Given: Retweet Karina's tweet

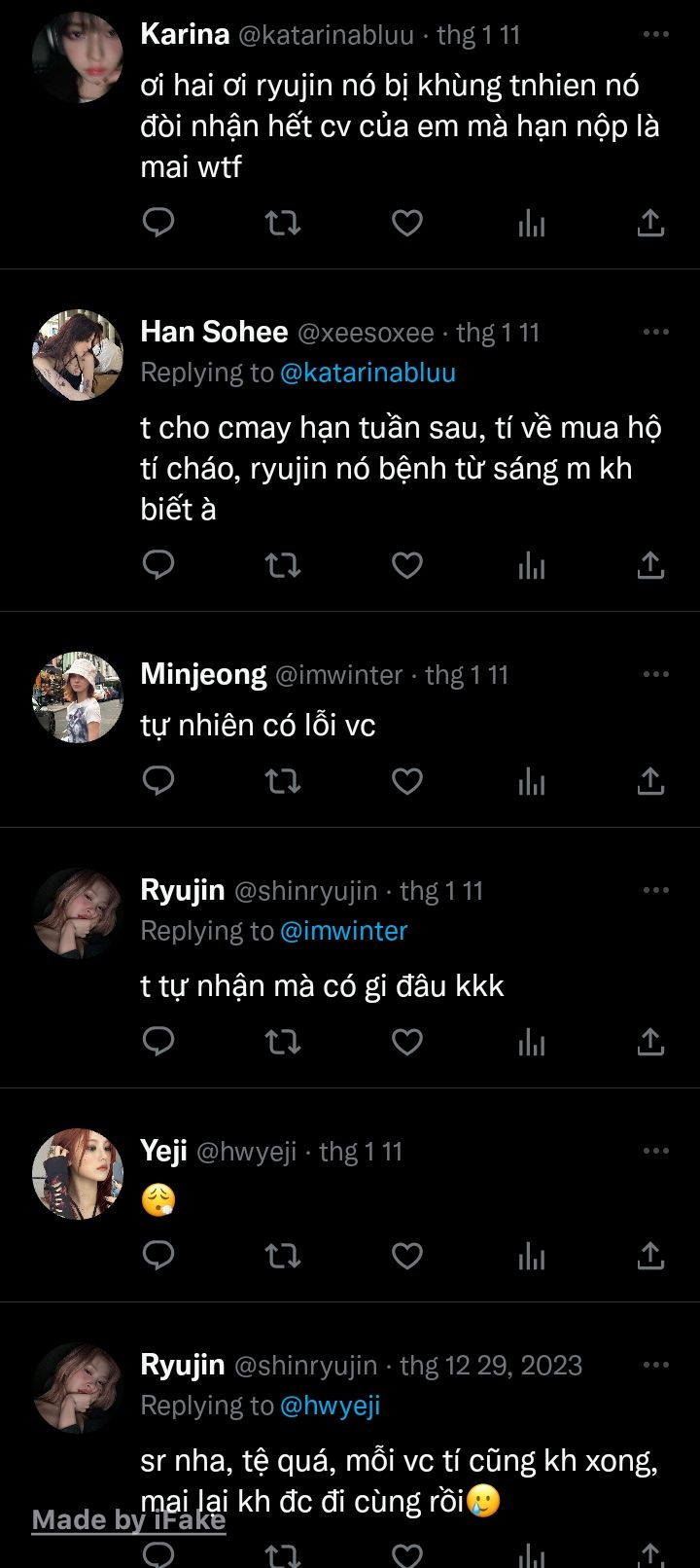Looking at the screenshot, I should point(283,223).
